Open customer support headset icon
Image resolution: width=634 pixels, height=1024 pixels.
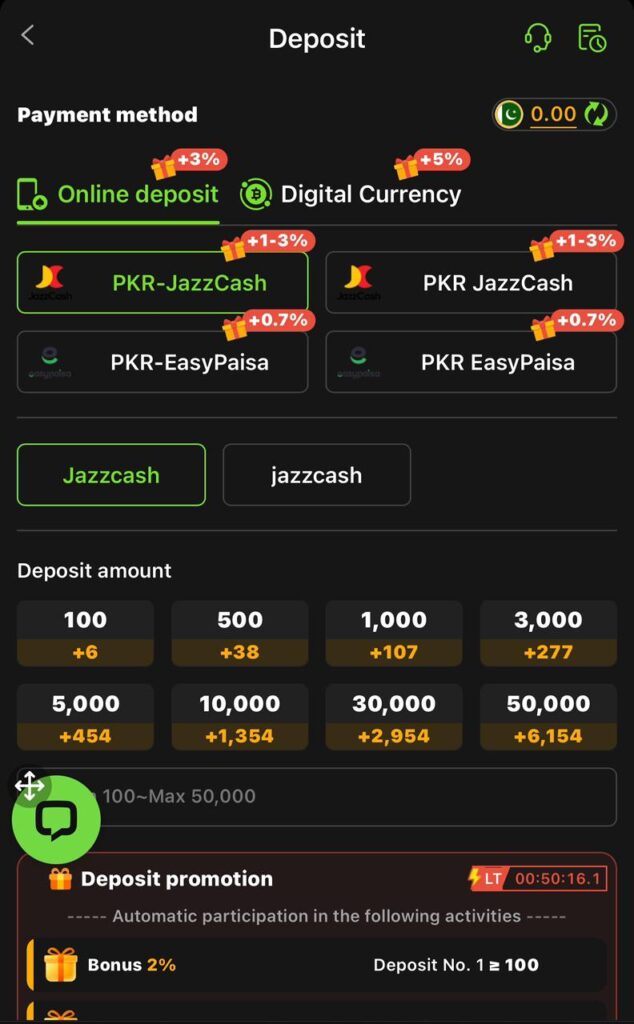click(x=538, y=38)
